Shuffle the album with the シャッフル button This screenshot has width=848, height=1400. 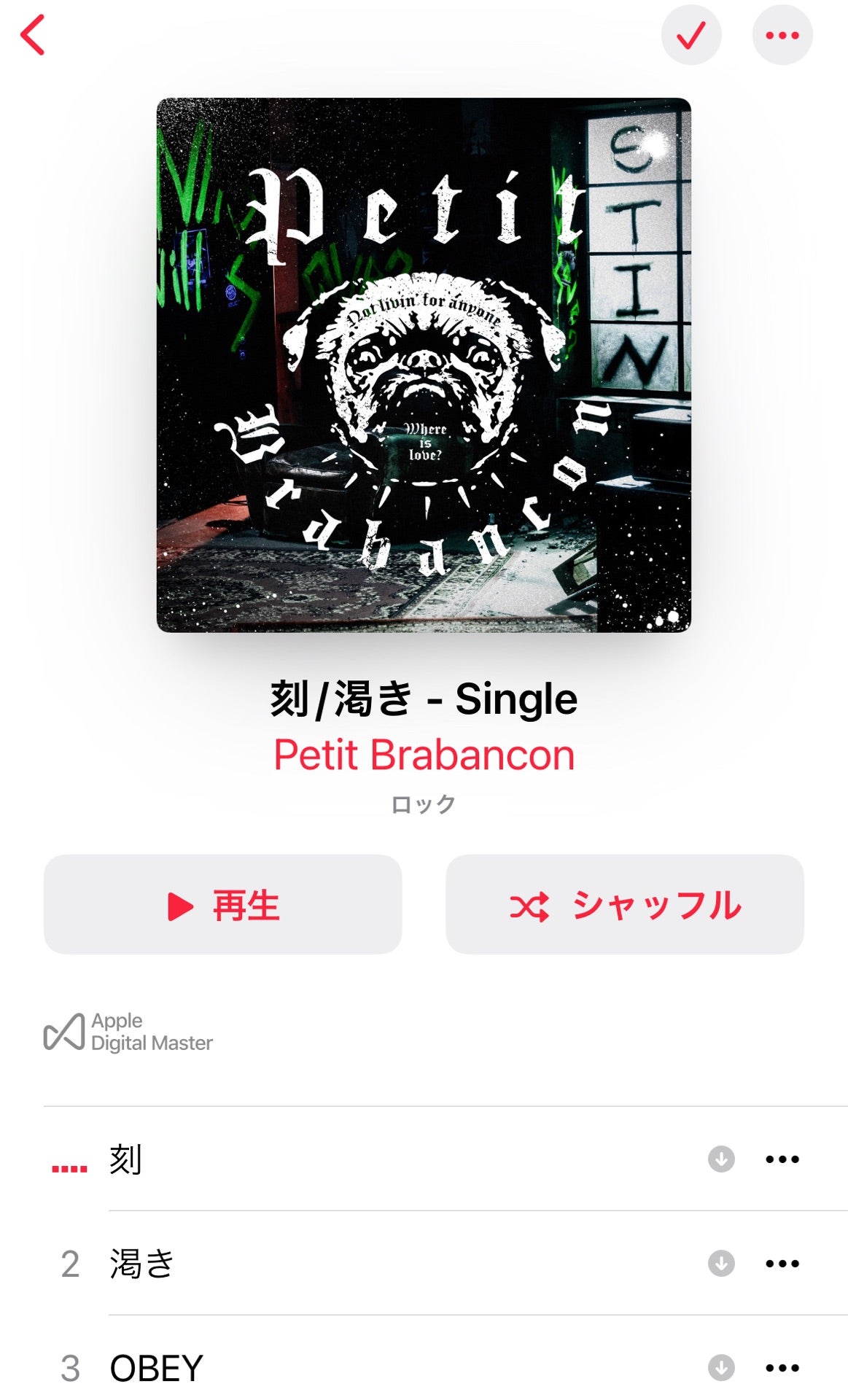624,905
